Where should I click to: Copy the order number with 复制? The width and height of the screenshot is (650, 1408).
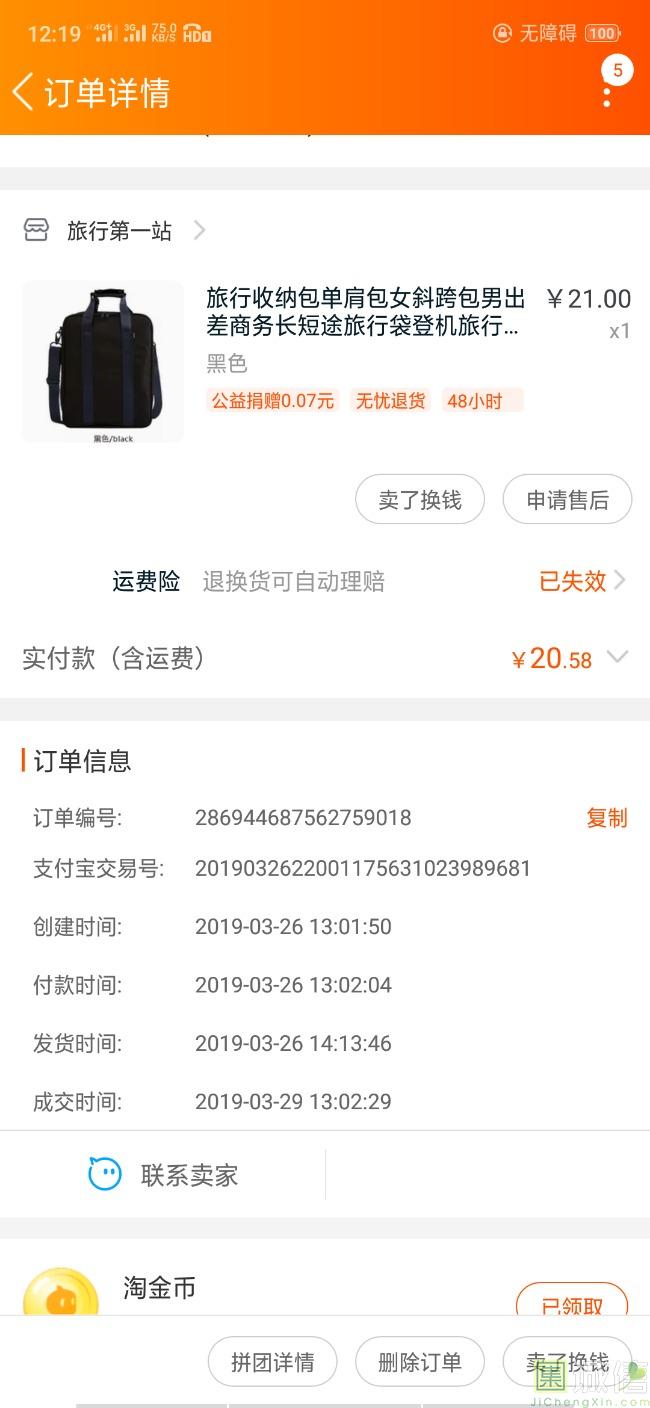pos(606,818)
